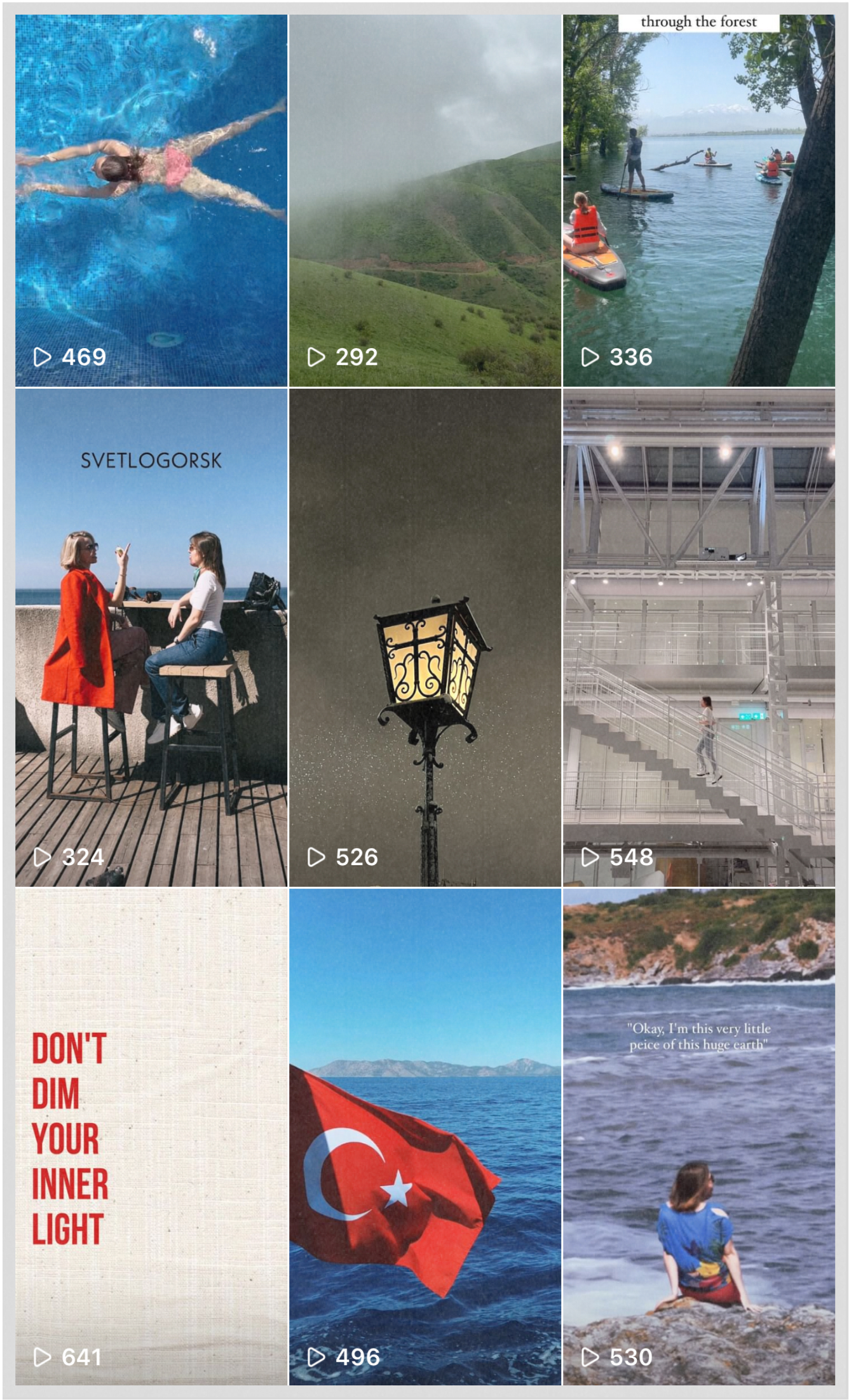Screen dimensions: 849x1400
Task: Open the 'very little piece of earth' reel
Action: tap(698, 1136)
